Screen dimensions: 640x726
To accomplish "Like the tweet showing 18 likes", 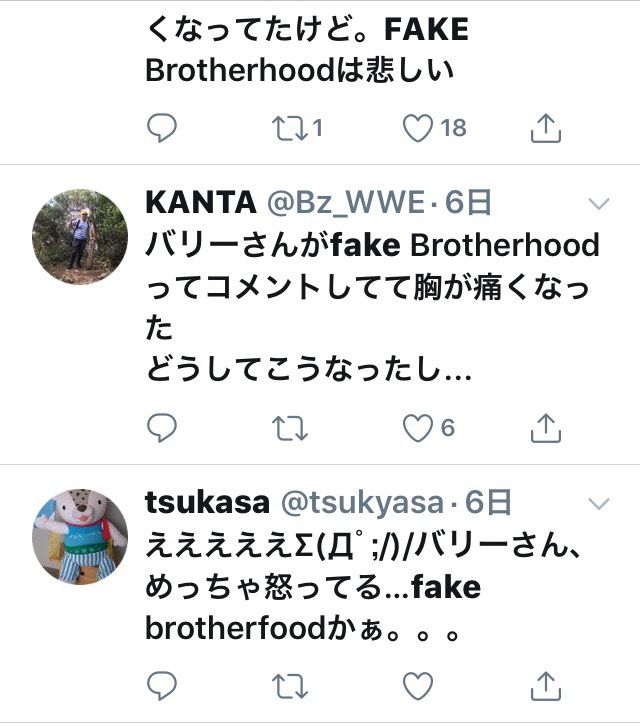I will 417,128.
